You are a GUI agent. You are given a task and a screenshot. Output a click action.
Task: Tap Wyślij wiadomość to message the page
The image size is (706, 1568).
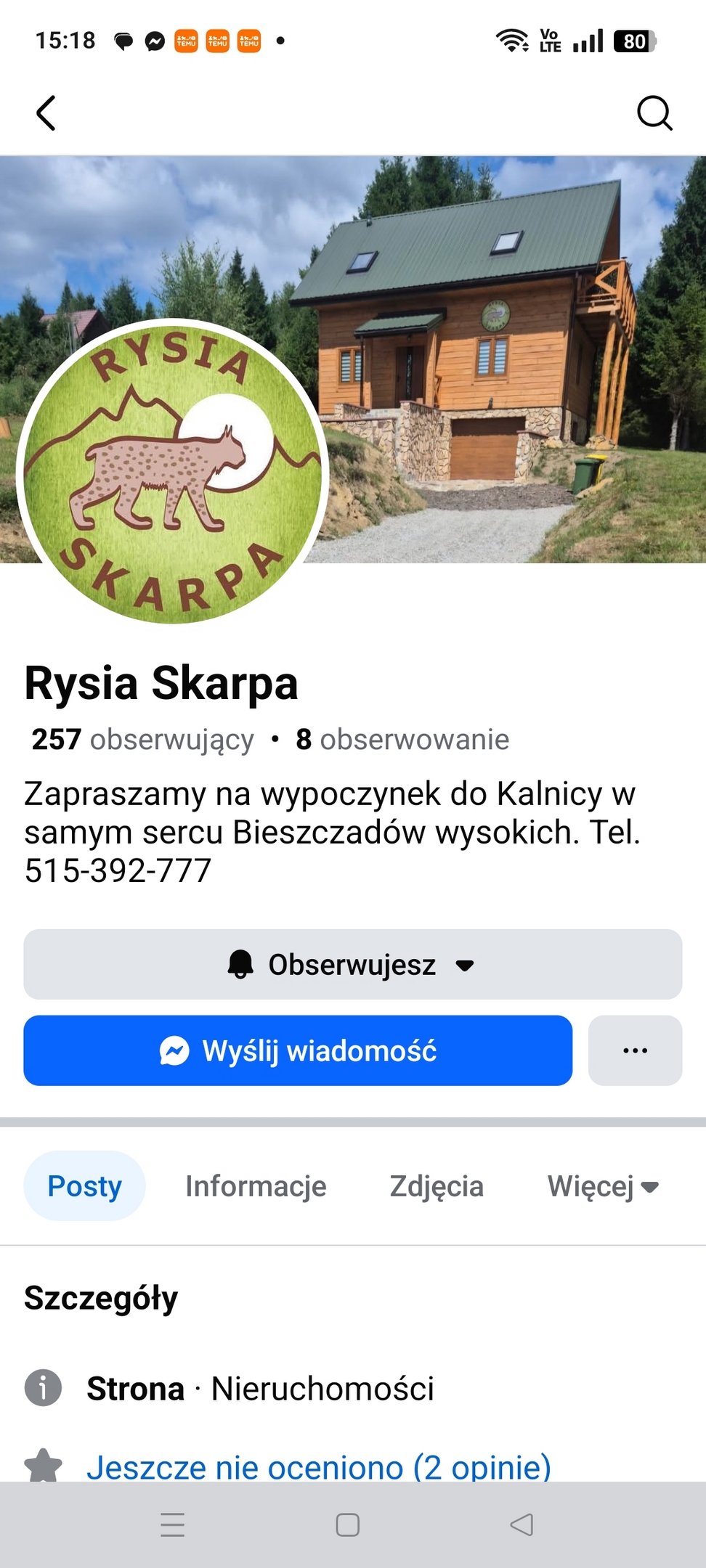[x=298, y=1050]
